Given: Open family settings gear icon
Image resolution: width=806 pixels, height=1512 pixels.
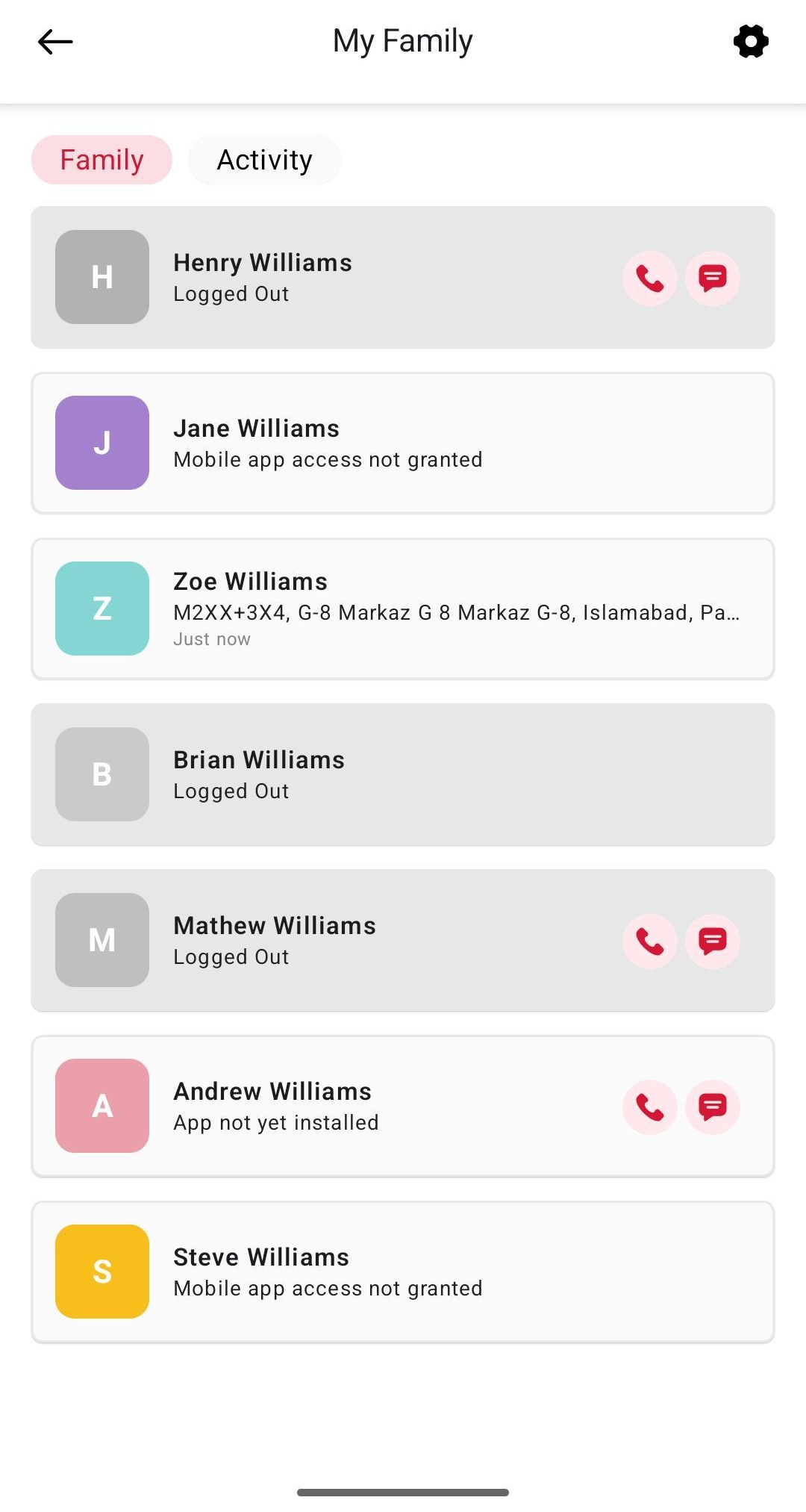Looking at the screenshot, I should [751, 41].
